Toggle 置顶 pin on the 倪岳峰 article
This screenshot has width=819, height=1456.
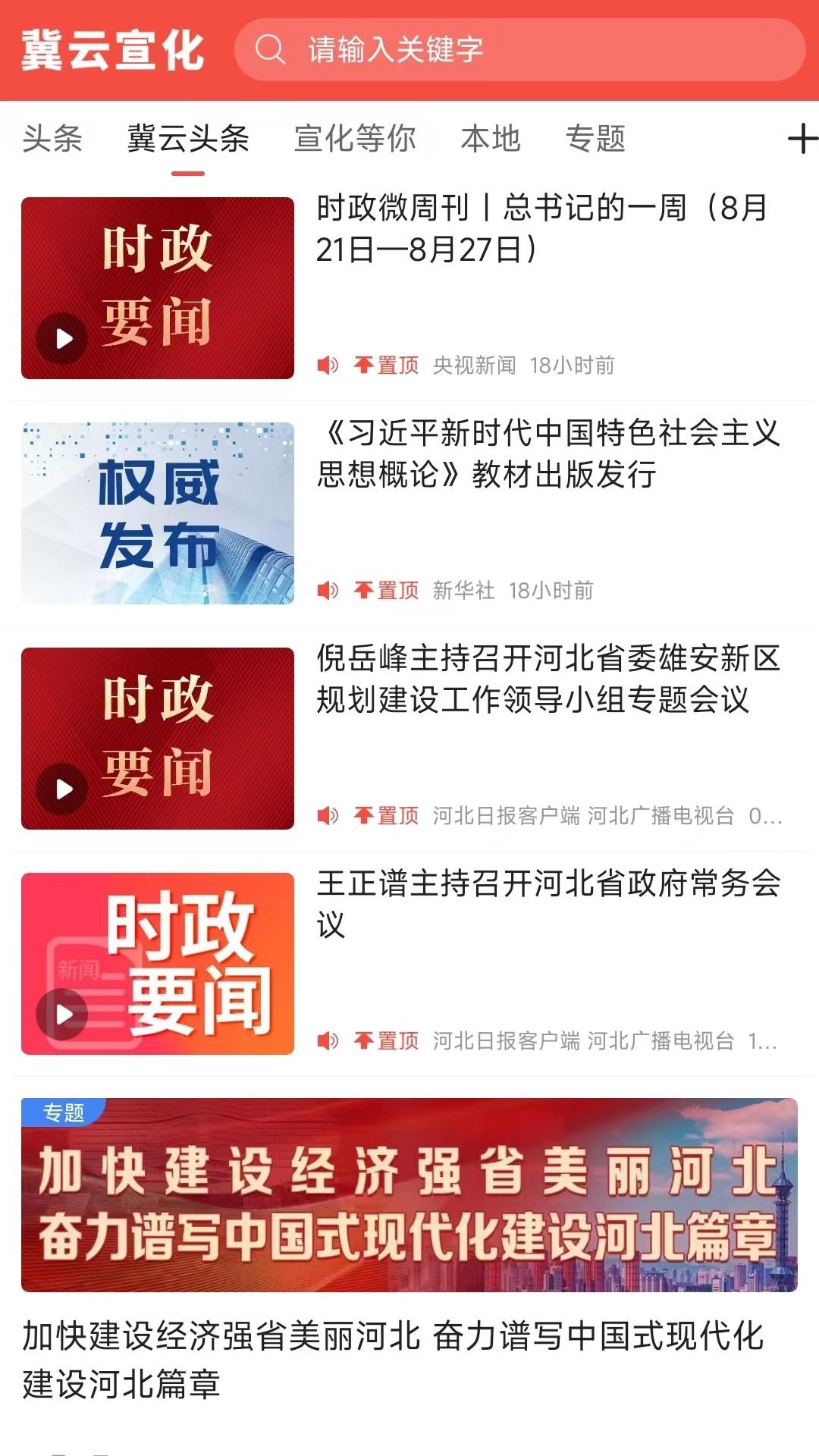coord(385,817)
